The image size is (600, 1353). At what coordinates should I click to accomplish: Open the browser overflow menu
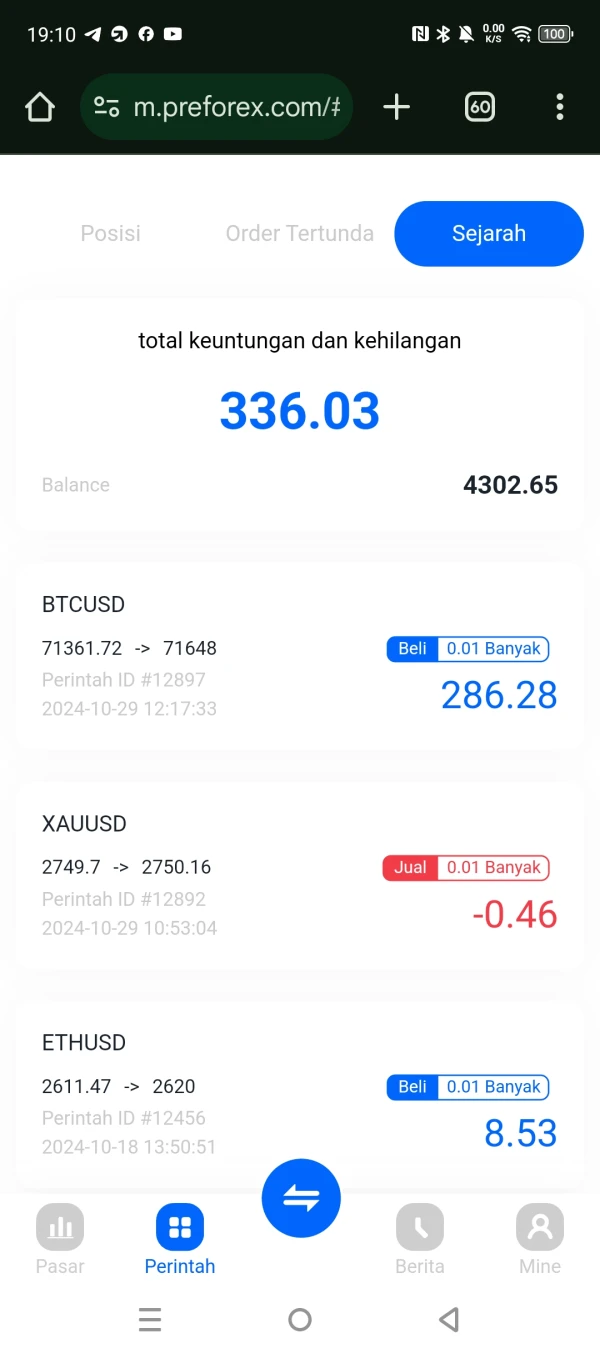pos(559,107)
